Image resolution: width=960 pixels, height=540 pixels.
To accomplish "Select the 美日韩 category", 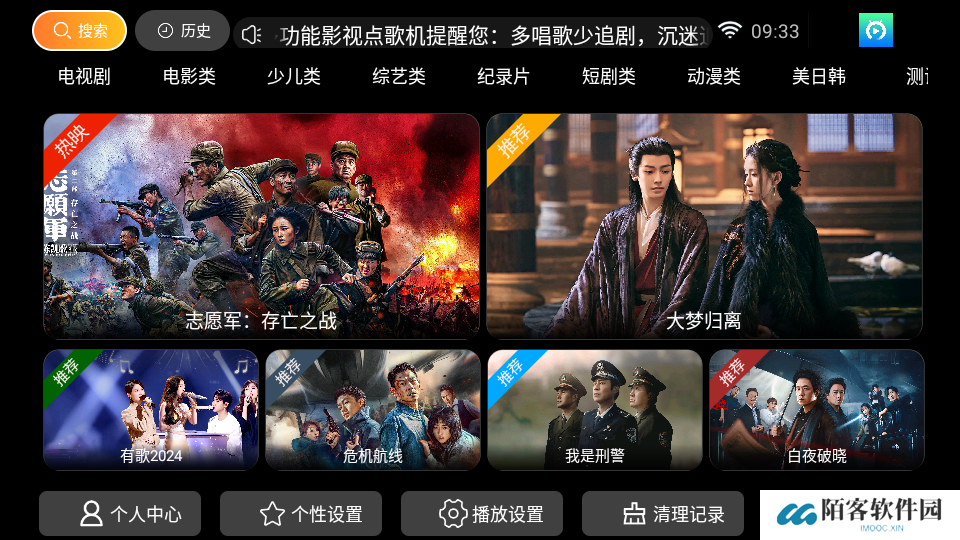I will point(819,77).
